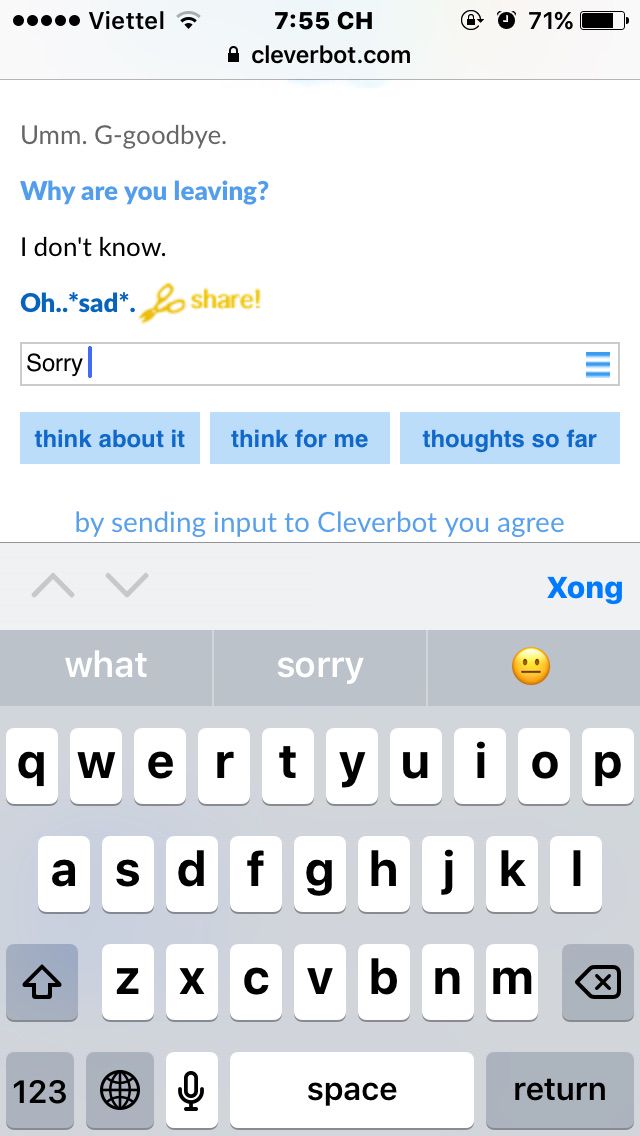Select the think for me button
This screenshot has width=640, height=1136.
(x=299, y=439)
